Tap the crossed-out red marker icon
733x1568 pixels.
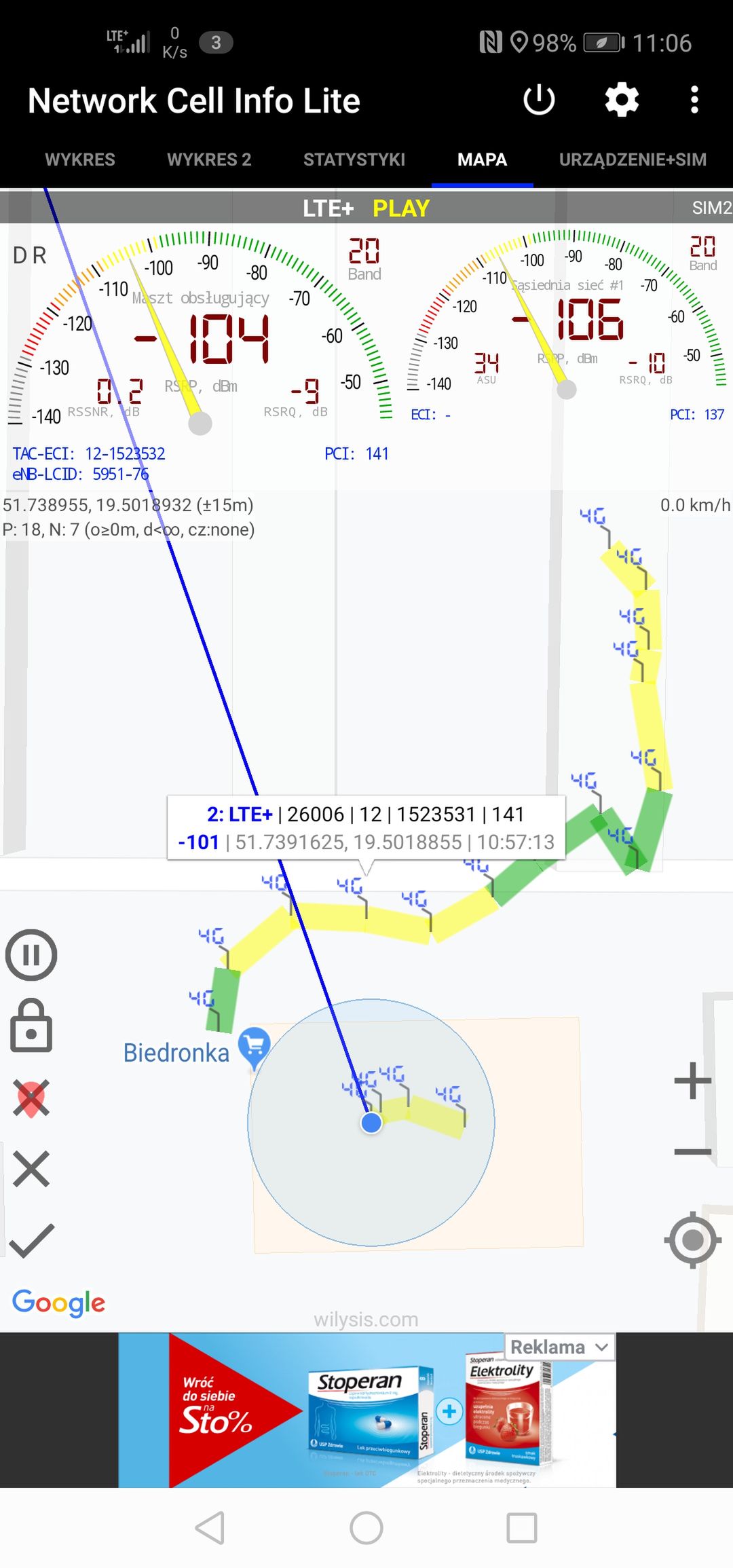31,1098
